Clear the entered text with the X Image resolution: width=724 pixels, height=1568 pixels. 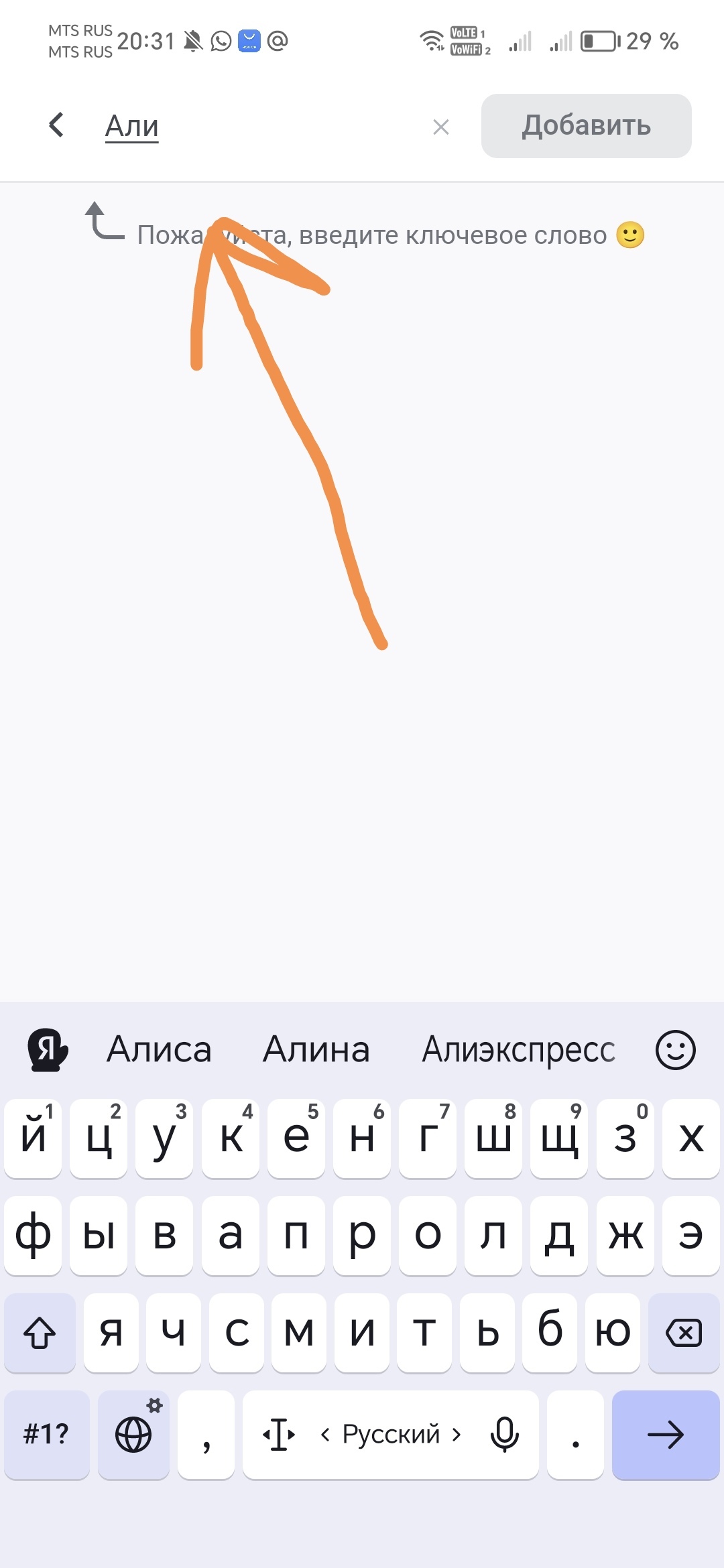440,127
